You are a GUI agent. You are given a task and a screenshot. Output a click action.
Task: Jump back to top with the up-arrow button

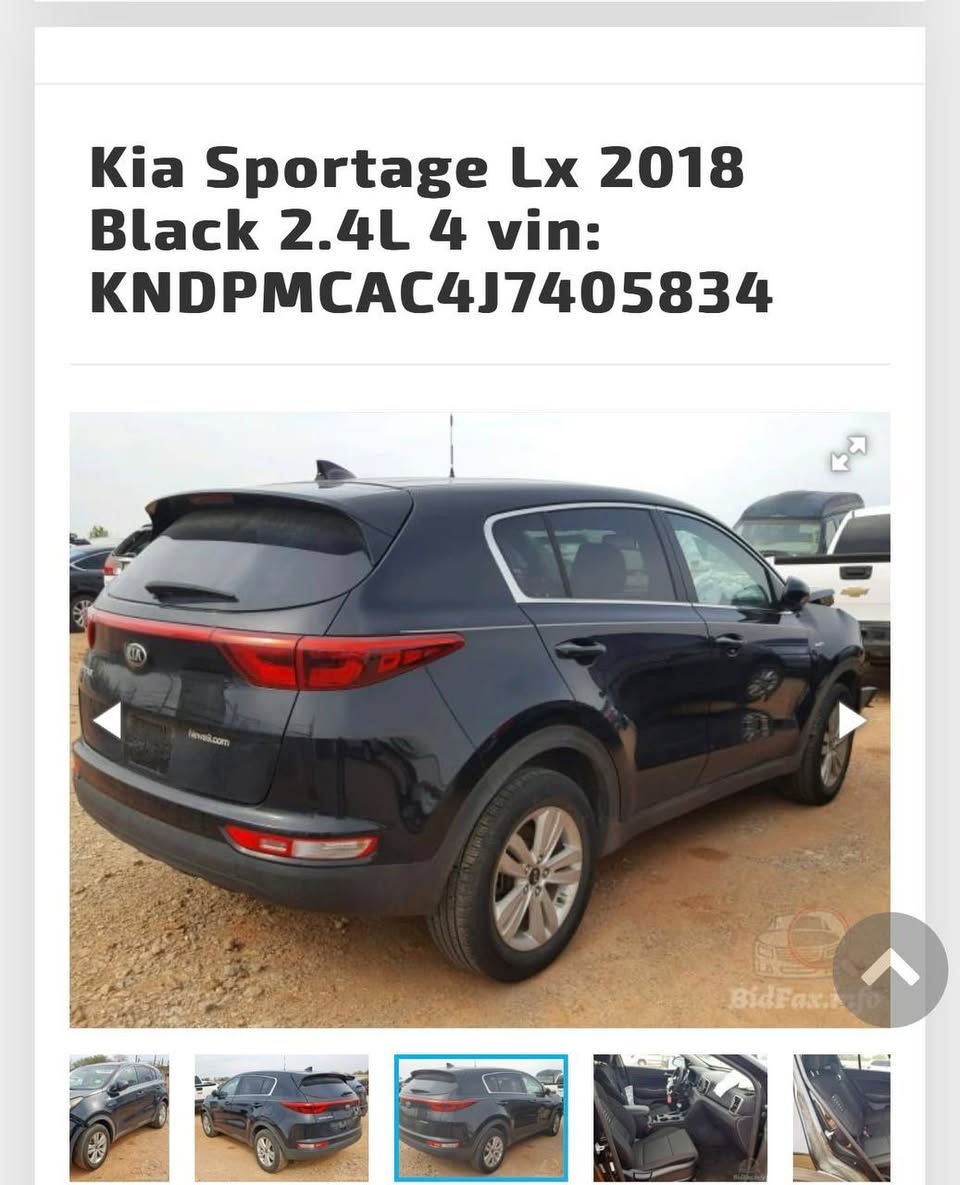tap(890, 969)
